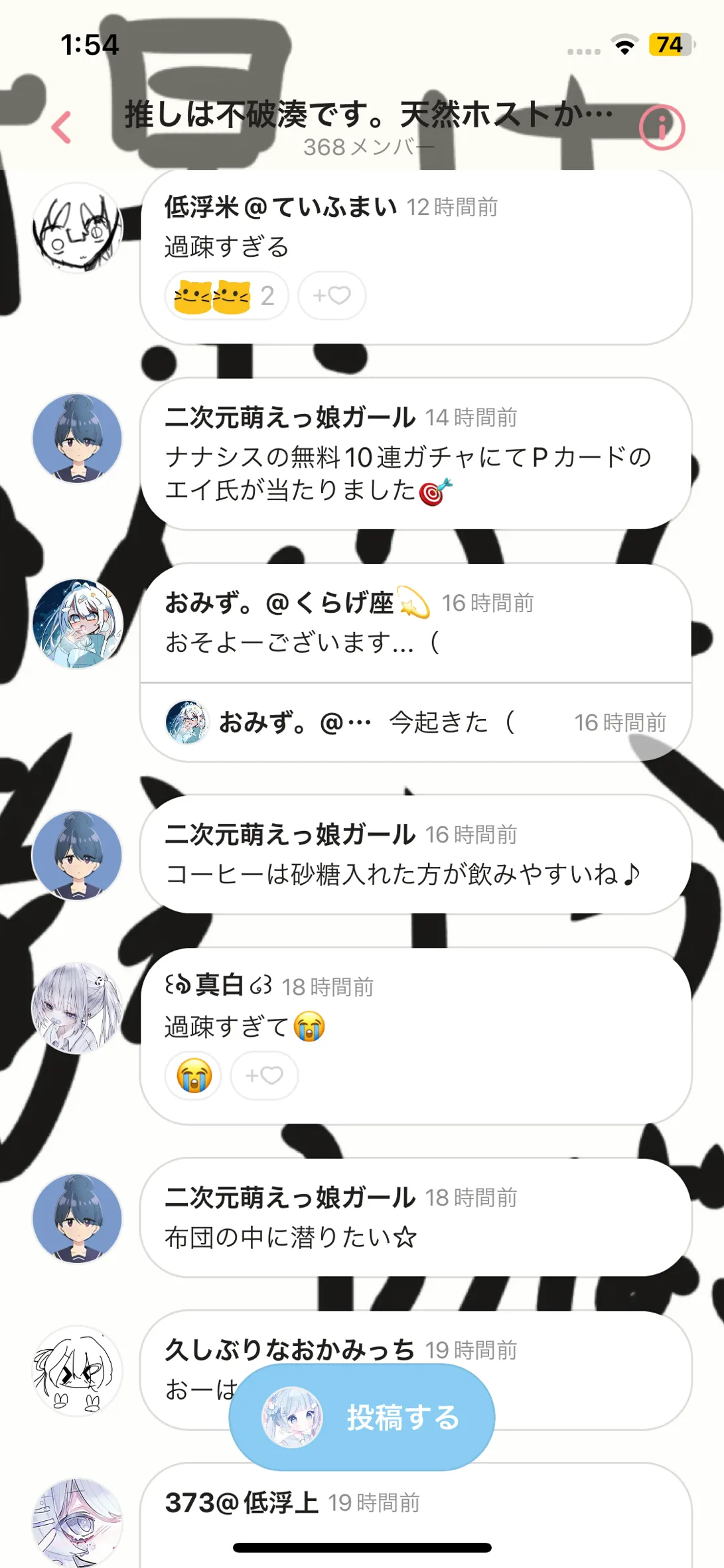Open 373@低浮上's profile picture
This screenshot has height=1568, width=724.
[x=78, y=1522]
